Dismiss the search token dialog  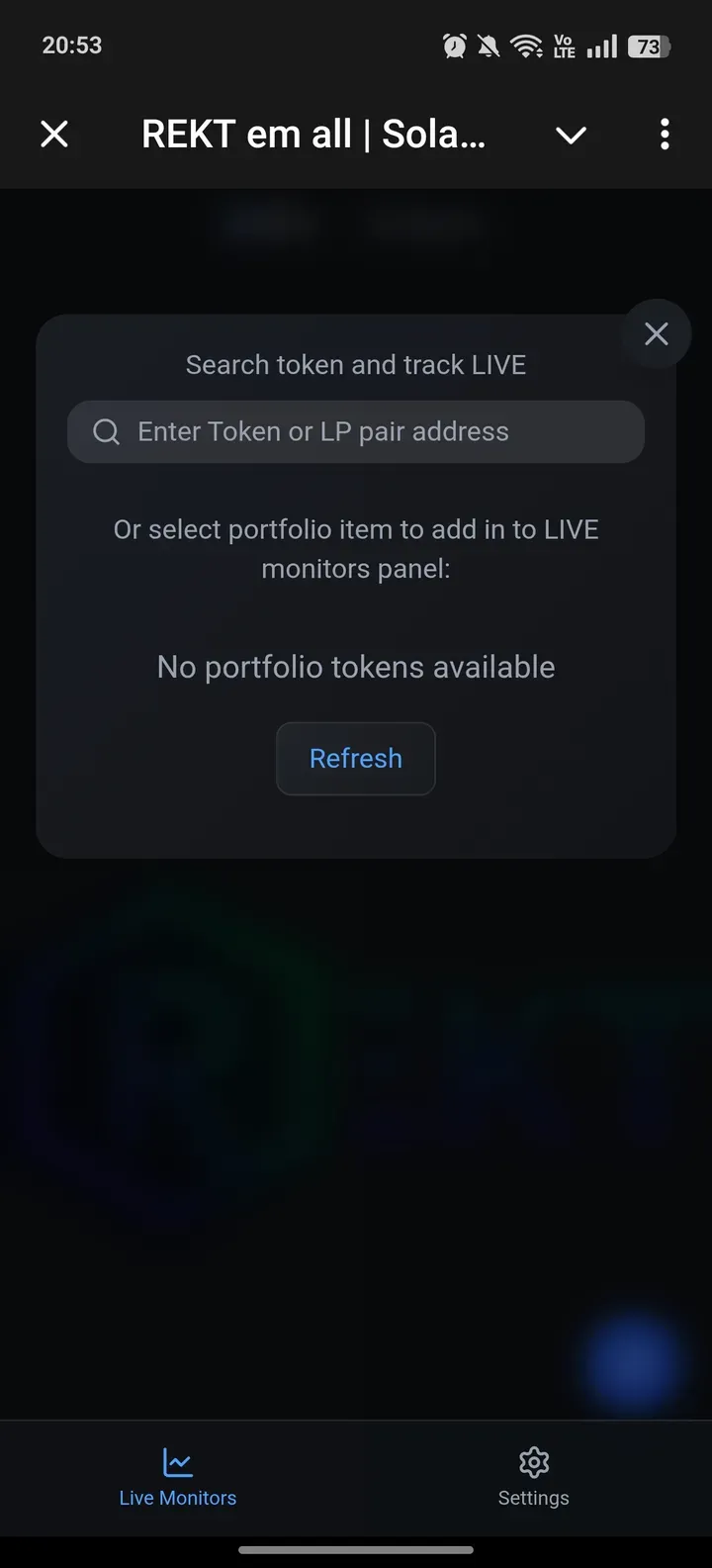coord(657,334)
